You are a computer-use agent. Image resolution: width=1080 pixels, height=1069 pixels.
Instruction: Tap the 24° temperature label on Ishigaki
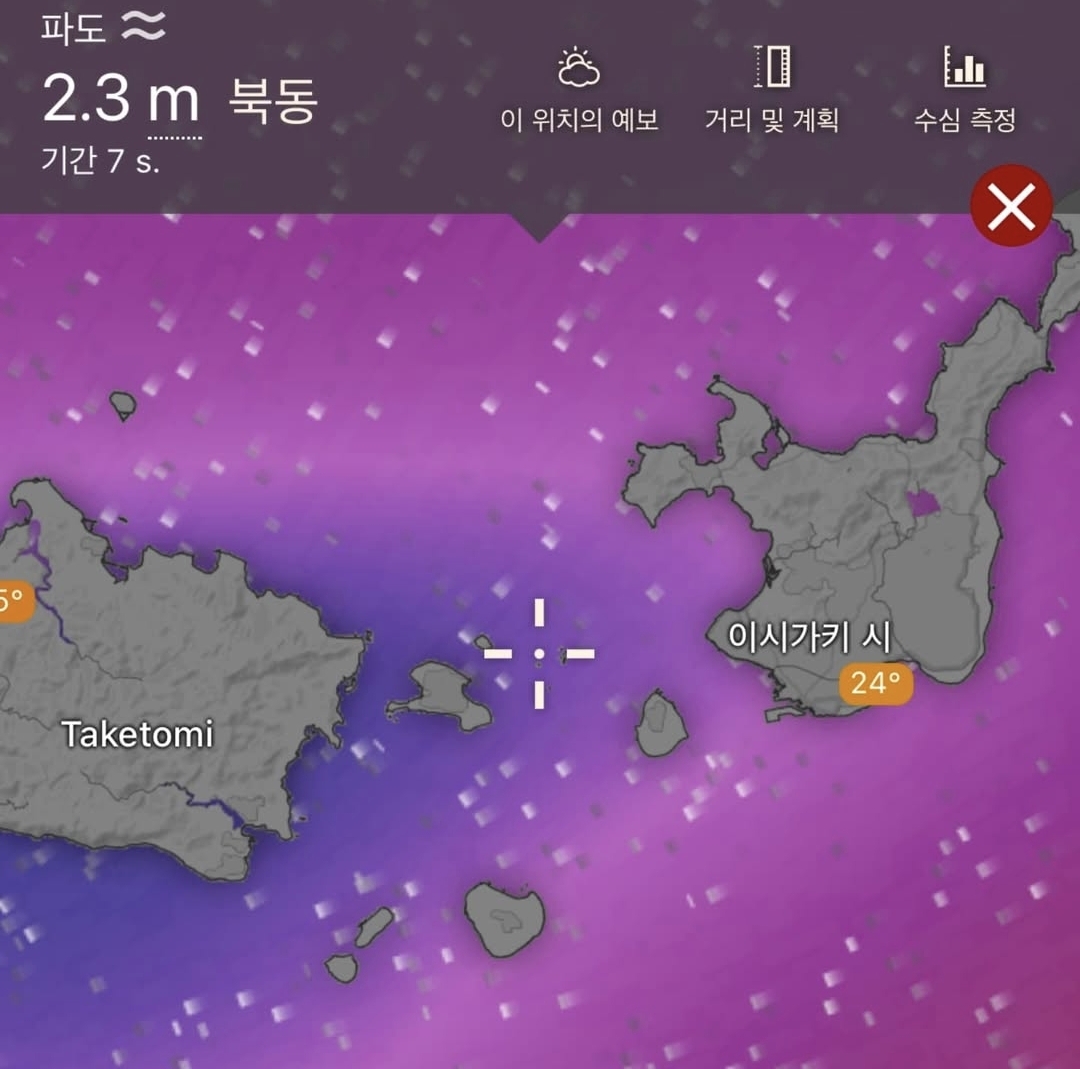tap(876, 684)
